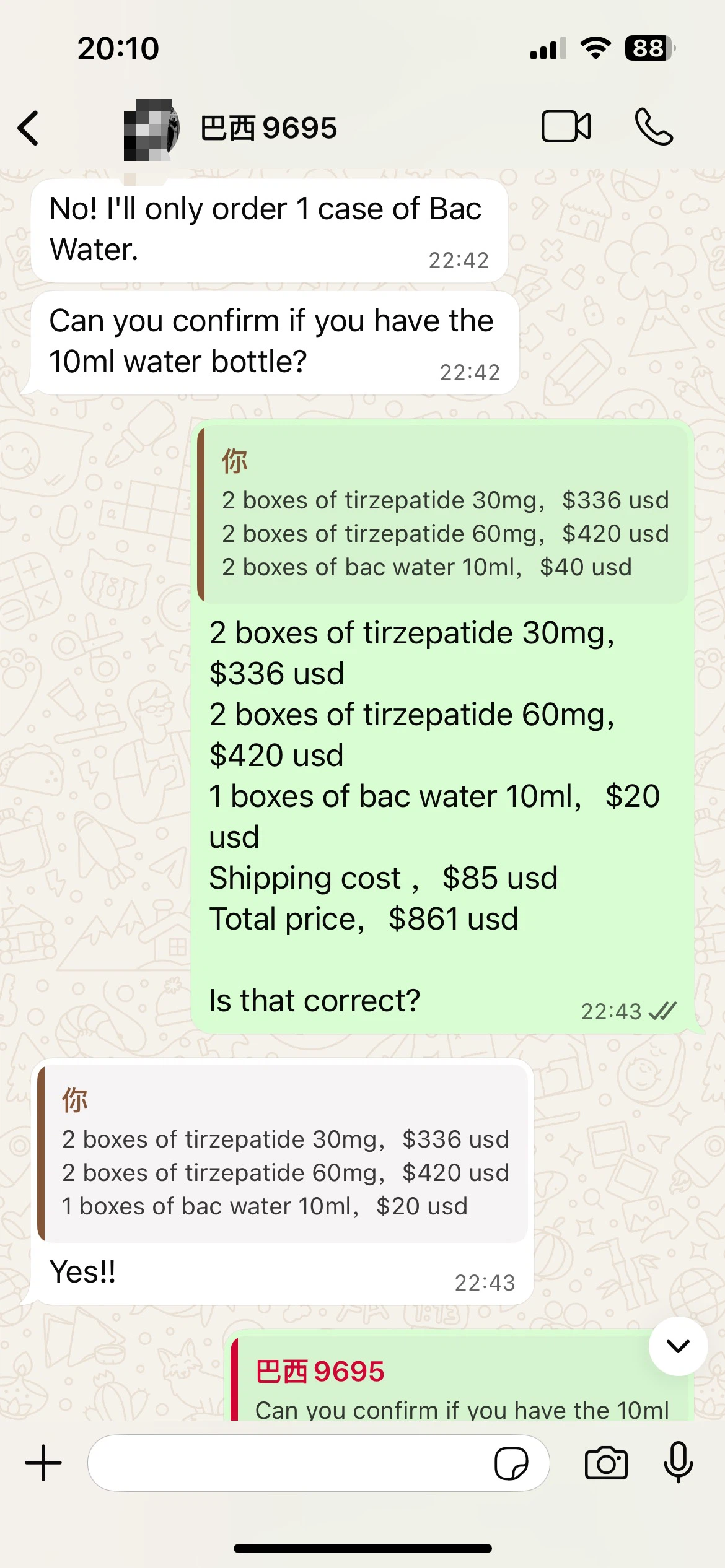
Task: Start a video call with 巴西9695
Action: 565,126
